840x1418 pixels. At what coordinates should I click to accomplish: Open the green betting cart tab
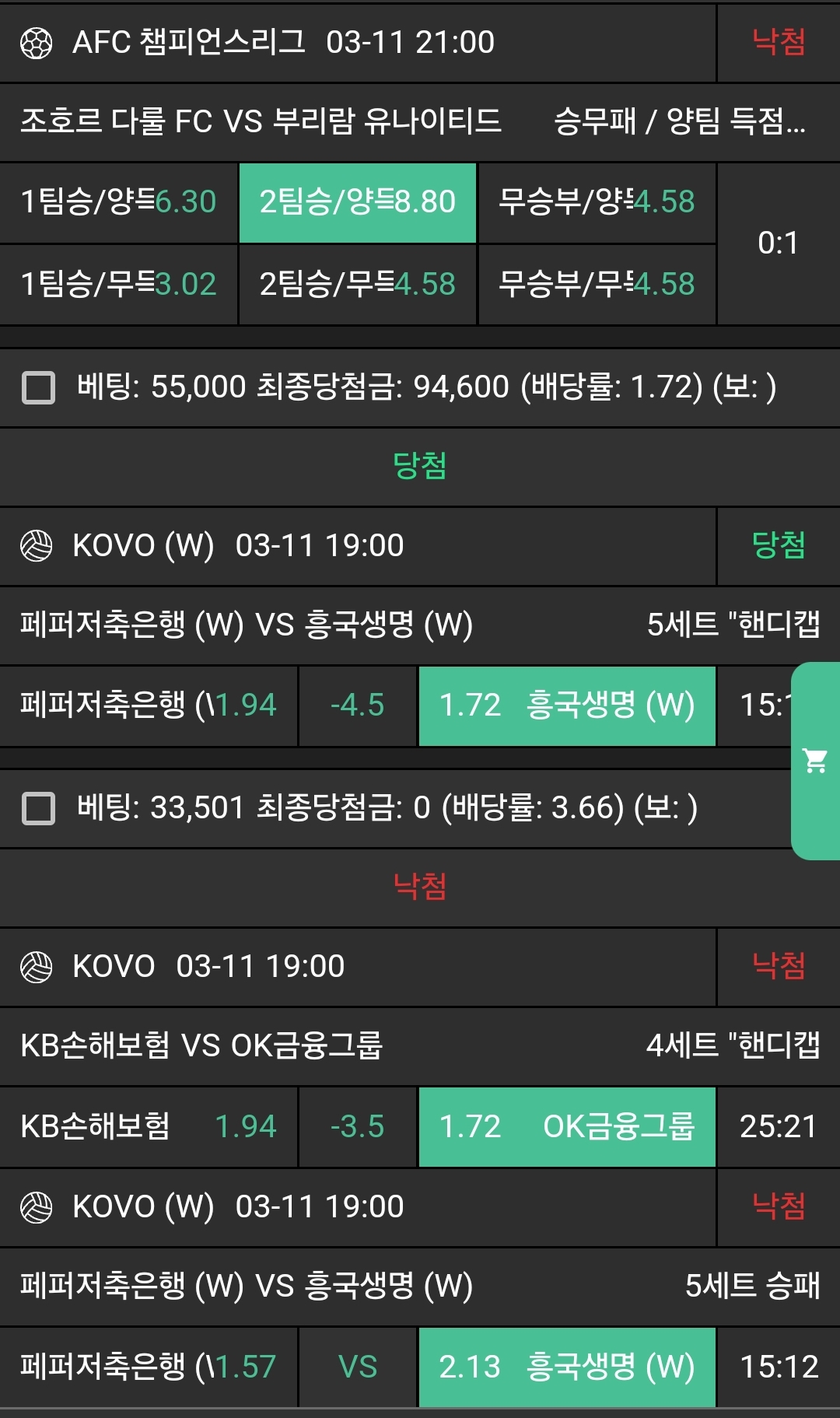(x=815, y=760)
